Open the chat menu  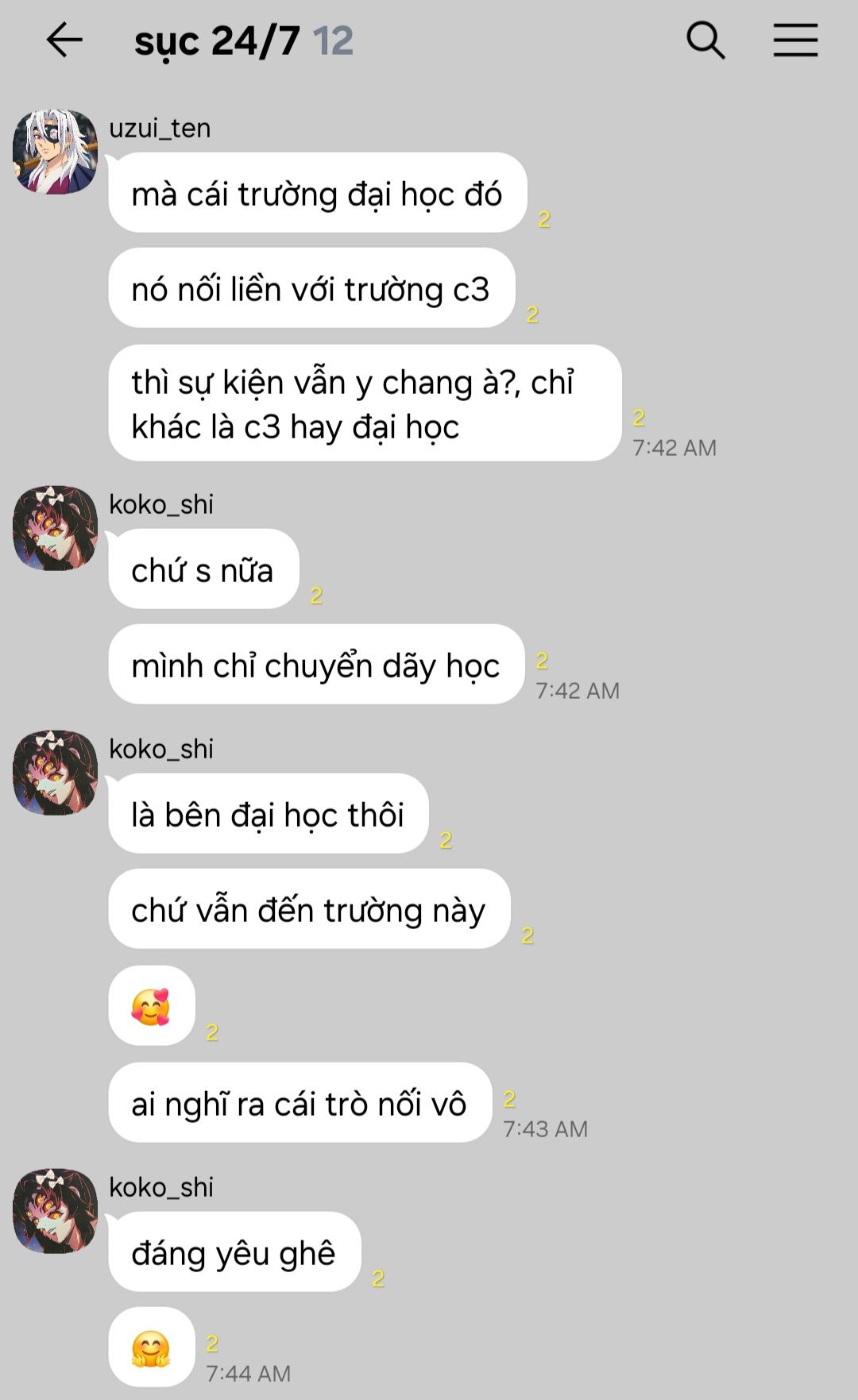click(795, 40)
